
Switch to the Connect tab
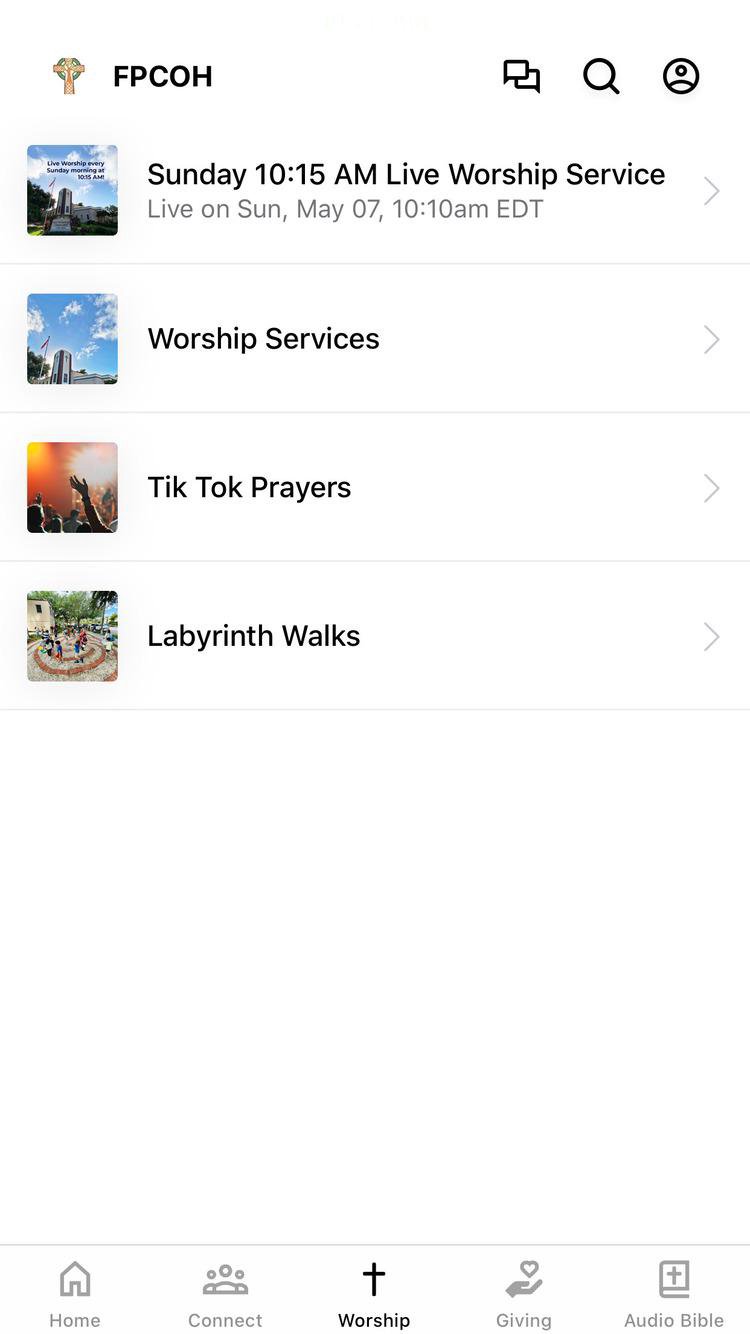click(x=225, y=1294)
